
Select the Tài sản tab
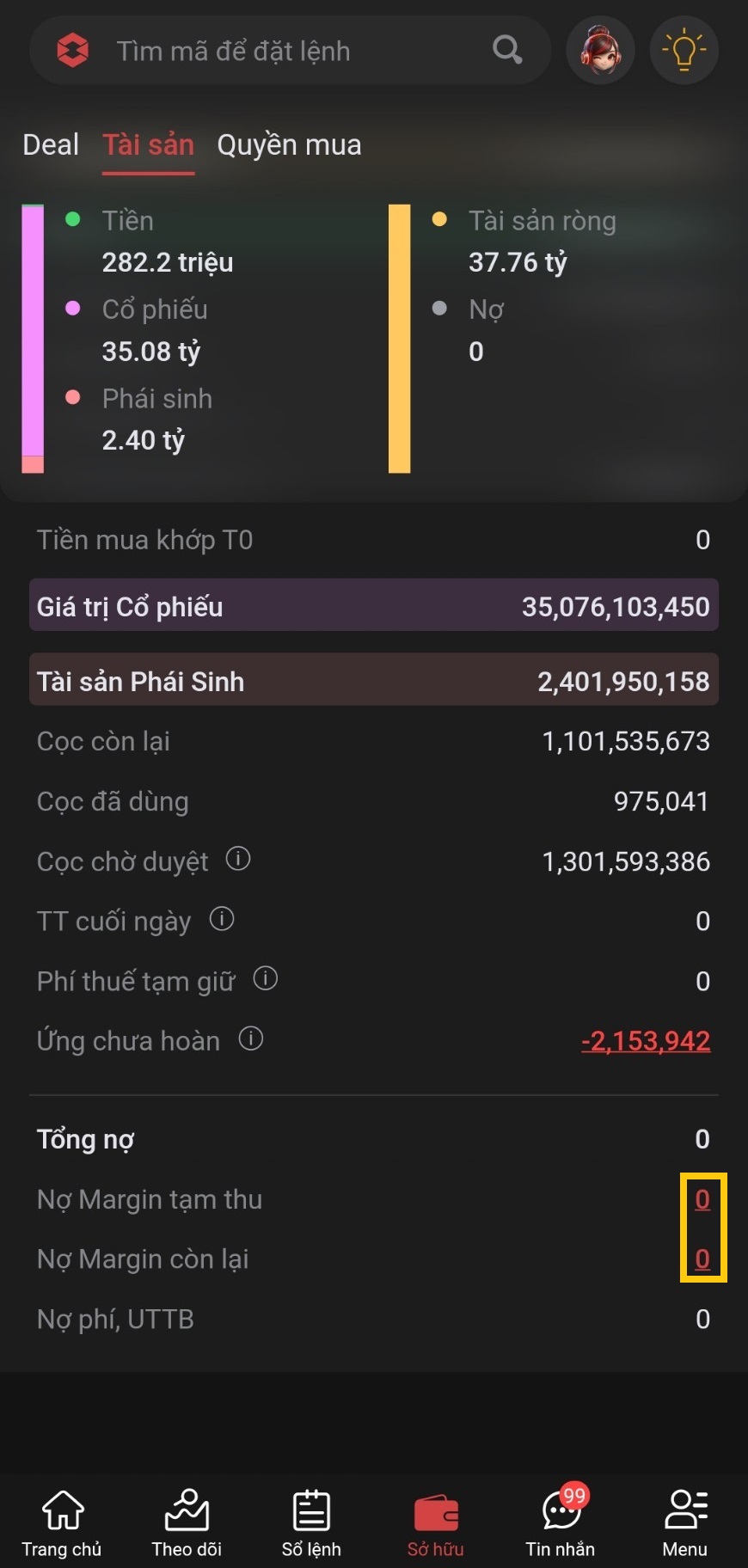(x=148, y=144)
